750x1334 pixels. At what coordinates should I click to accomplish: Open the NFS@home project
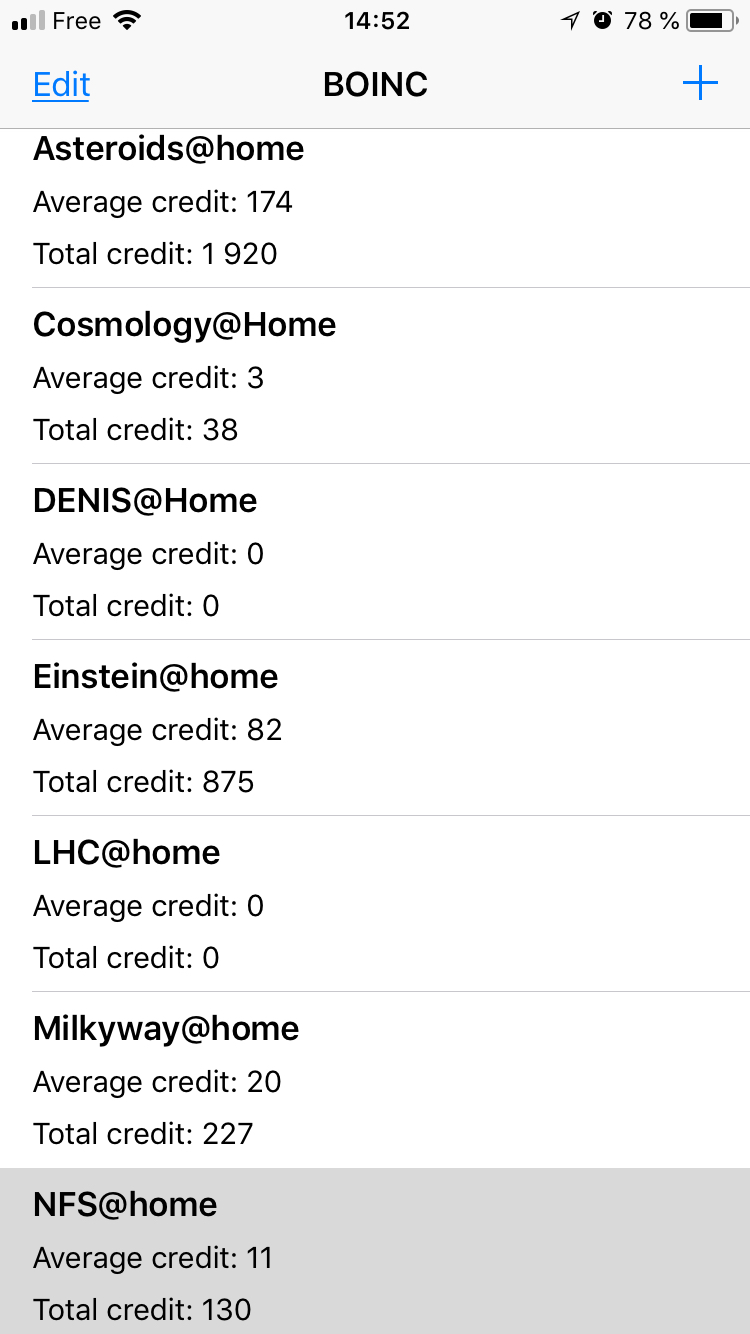(375, 1253)
